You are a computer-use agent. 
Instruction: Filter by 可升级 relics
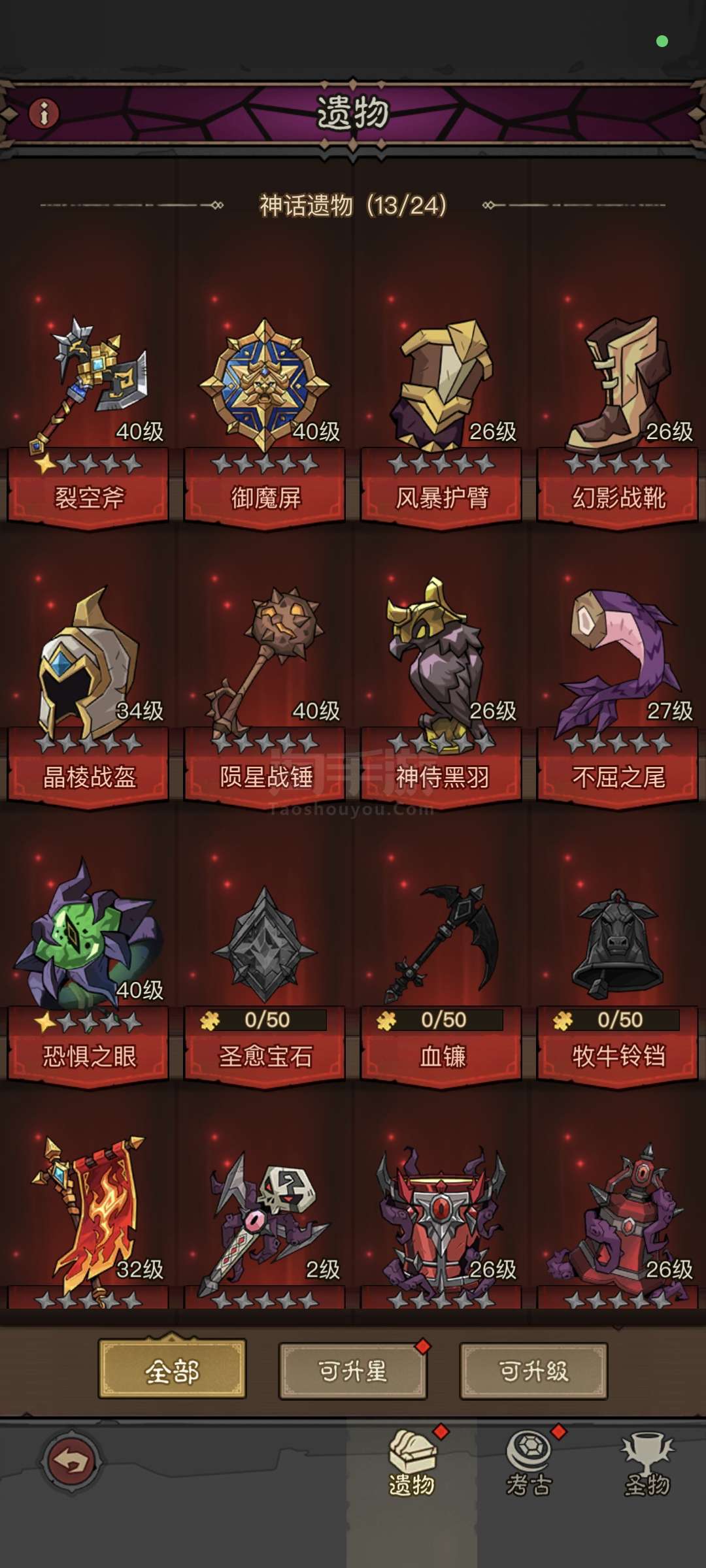533,1371
